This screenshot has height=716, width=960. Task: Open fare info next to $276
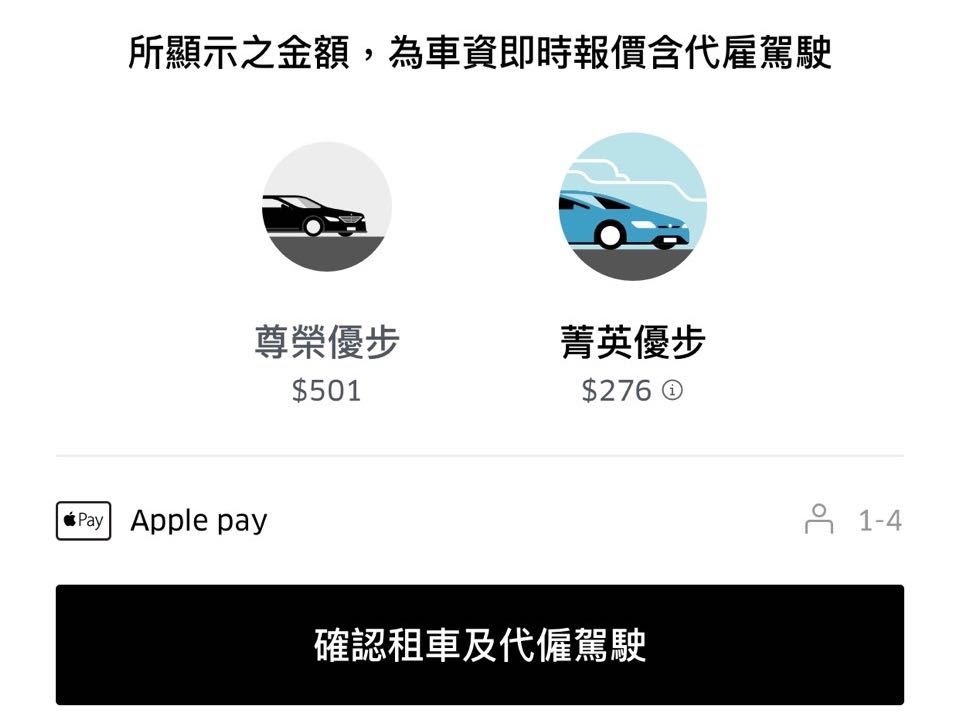coord(673,391)
